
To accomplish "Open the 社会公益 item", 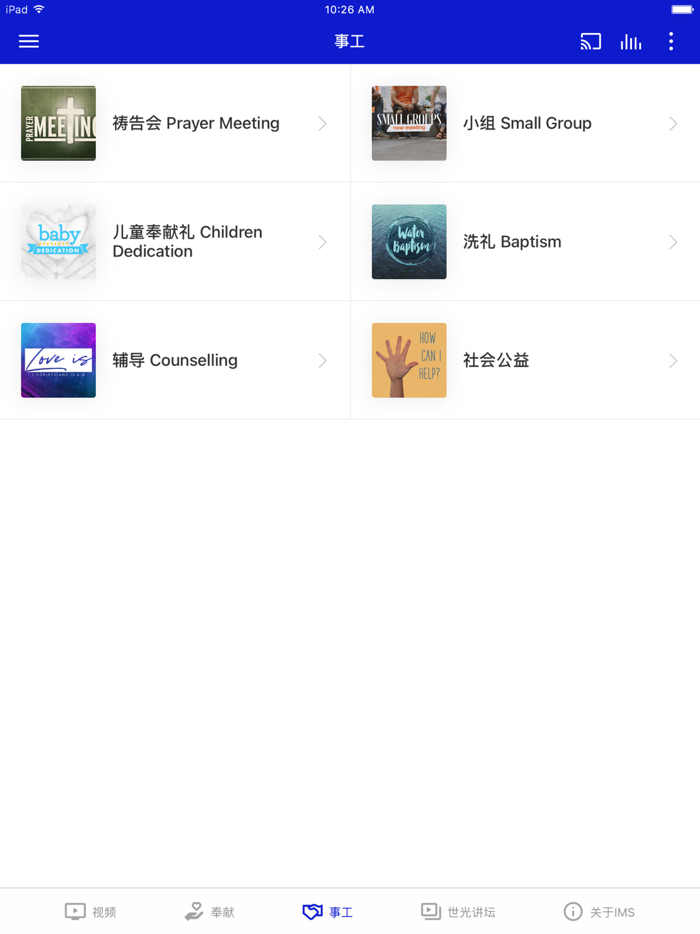I will (525, 360).
